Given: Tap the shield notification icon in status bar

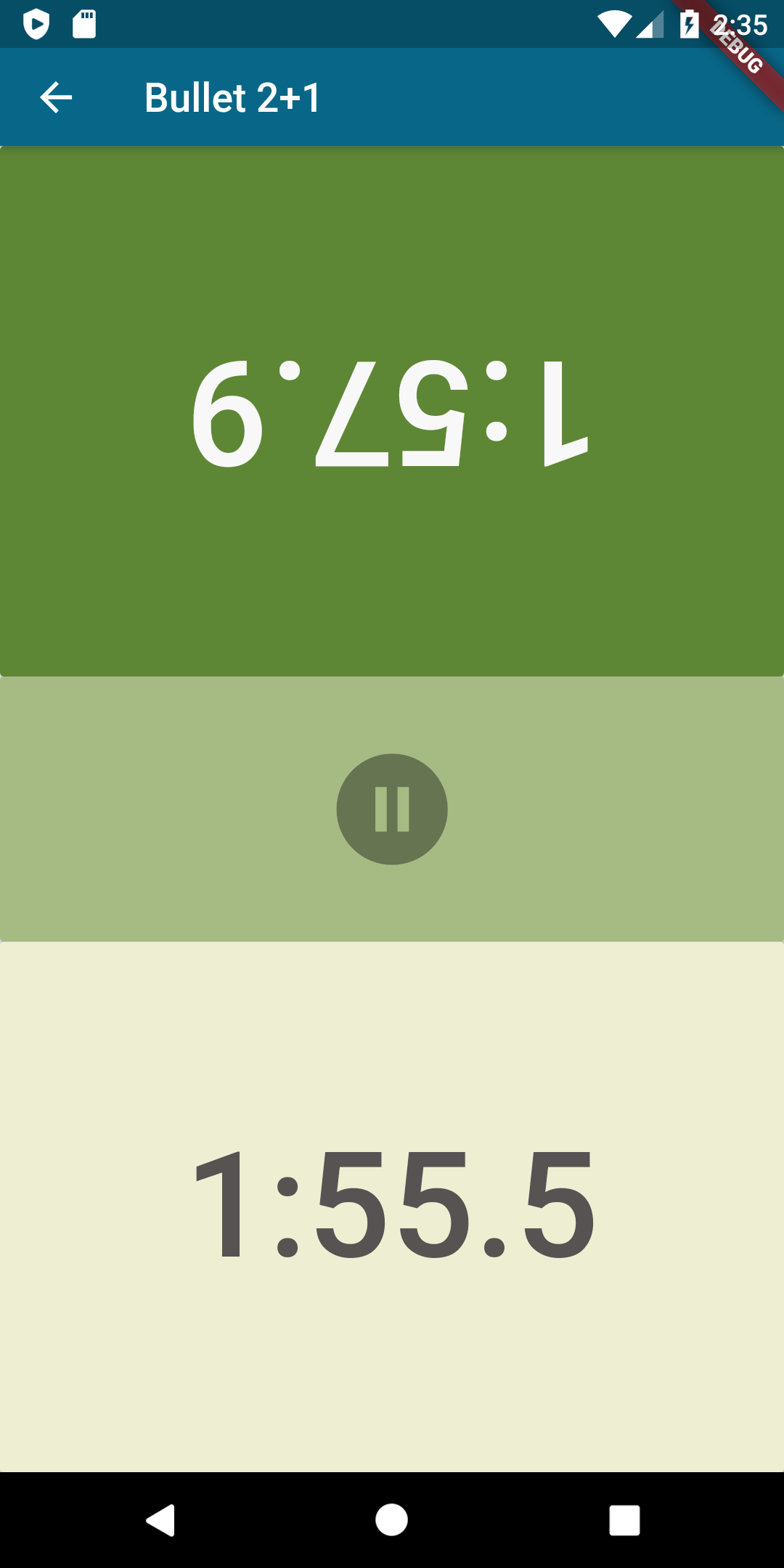Looking at the screenshot, I should click(x=35, y=24).
